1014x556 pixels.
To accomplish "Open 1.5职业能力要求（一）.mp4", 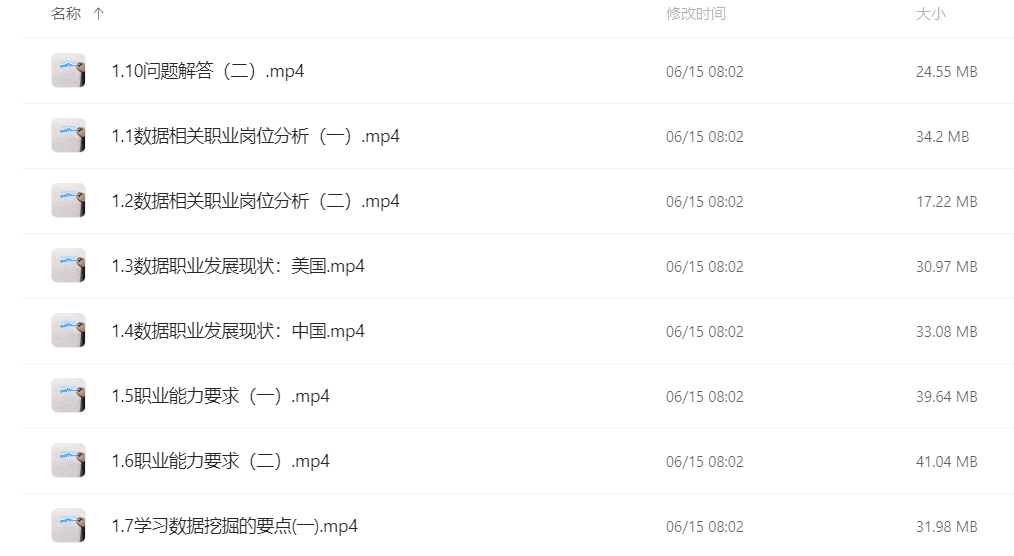I will click(x=220, y=397).
